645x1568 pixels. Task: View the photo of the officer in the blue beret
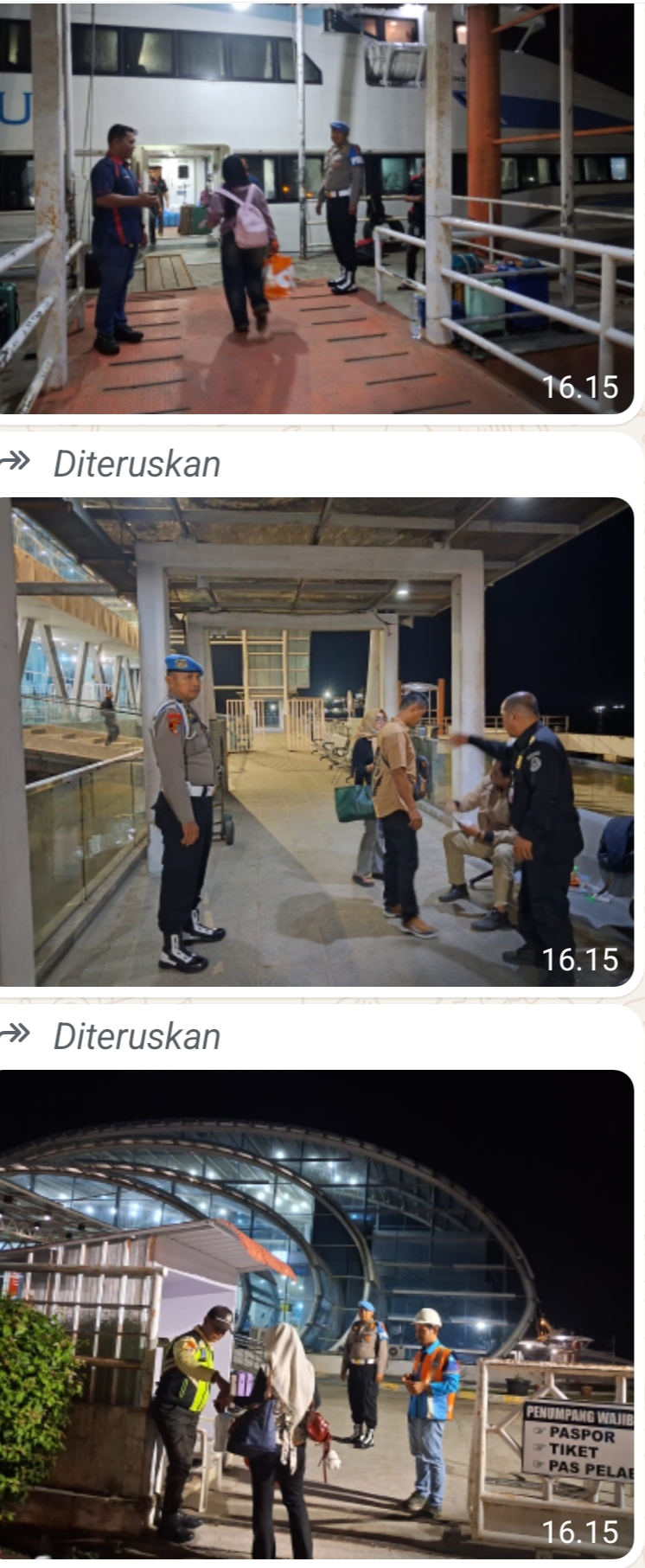point(316,741)
